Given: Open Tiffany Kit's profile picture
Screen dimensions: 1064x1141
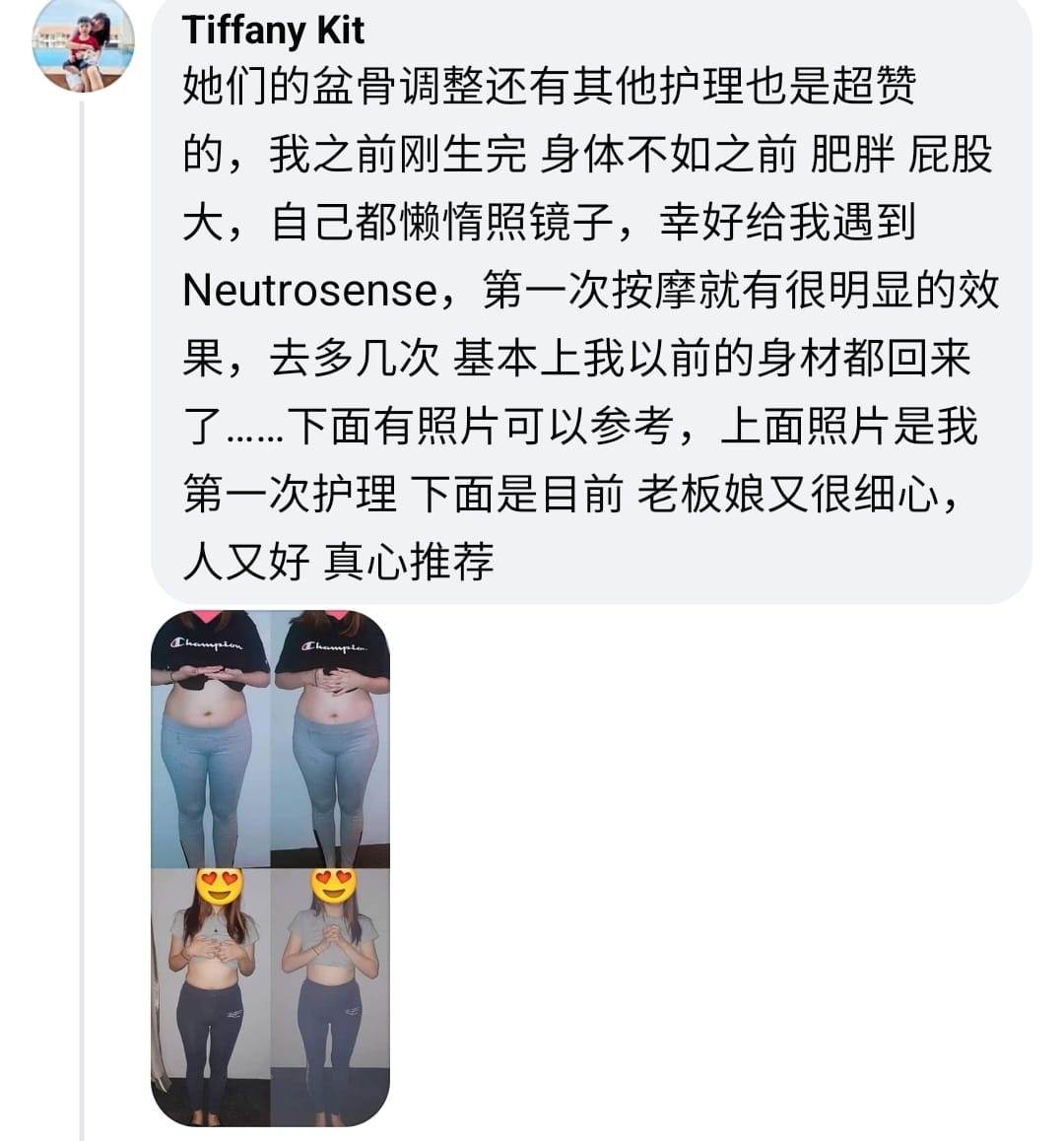Looking at the screenshot, I should click(x=83, y=44).
